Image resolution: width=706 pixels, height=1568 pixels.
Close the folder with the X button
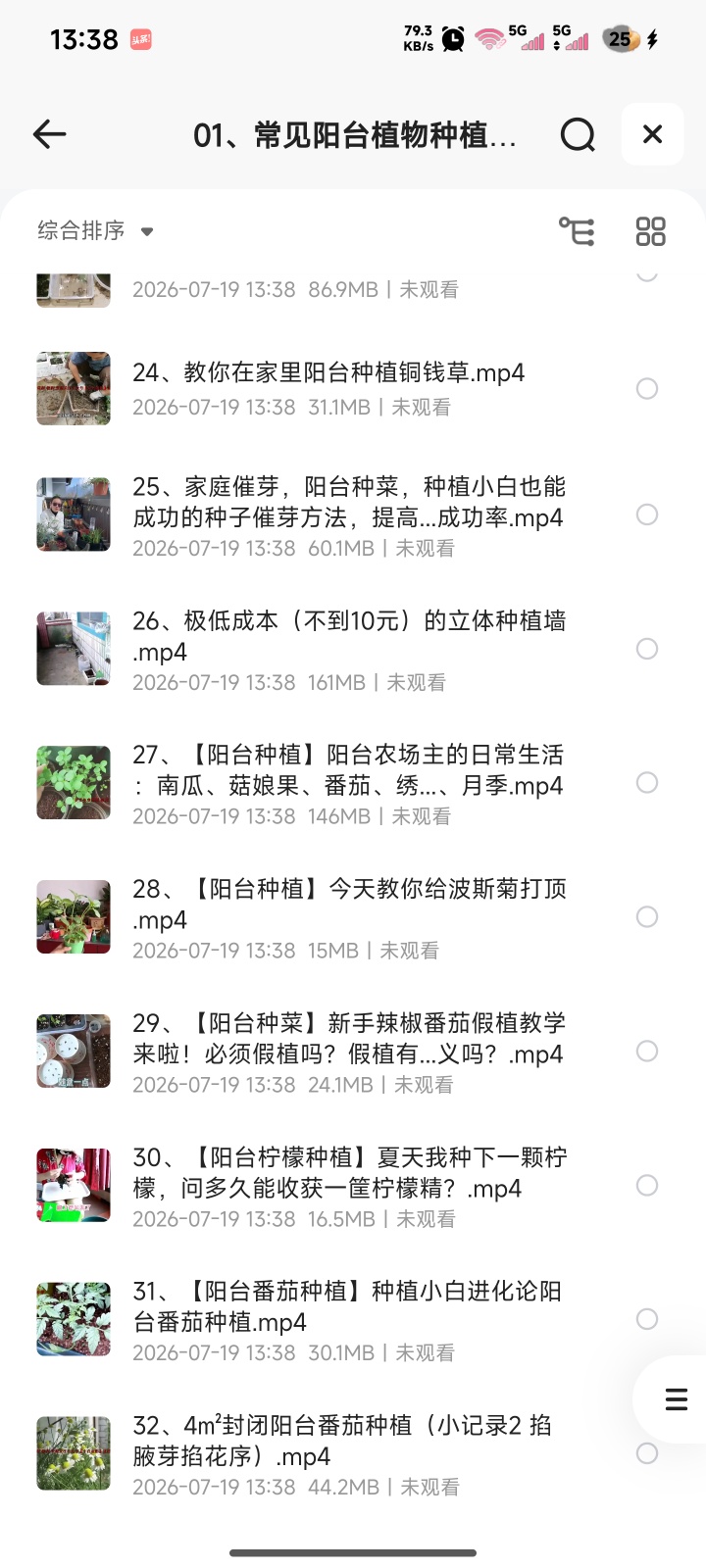(652, 134)
